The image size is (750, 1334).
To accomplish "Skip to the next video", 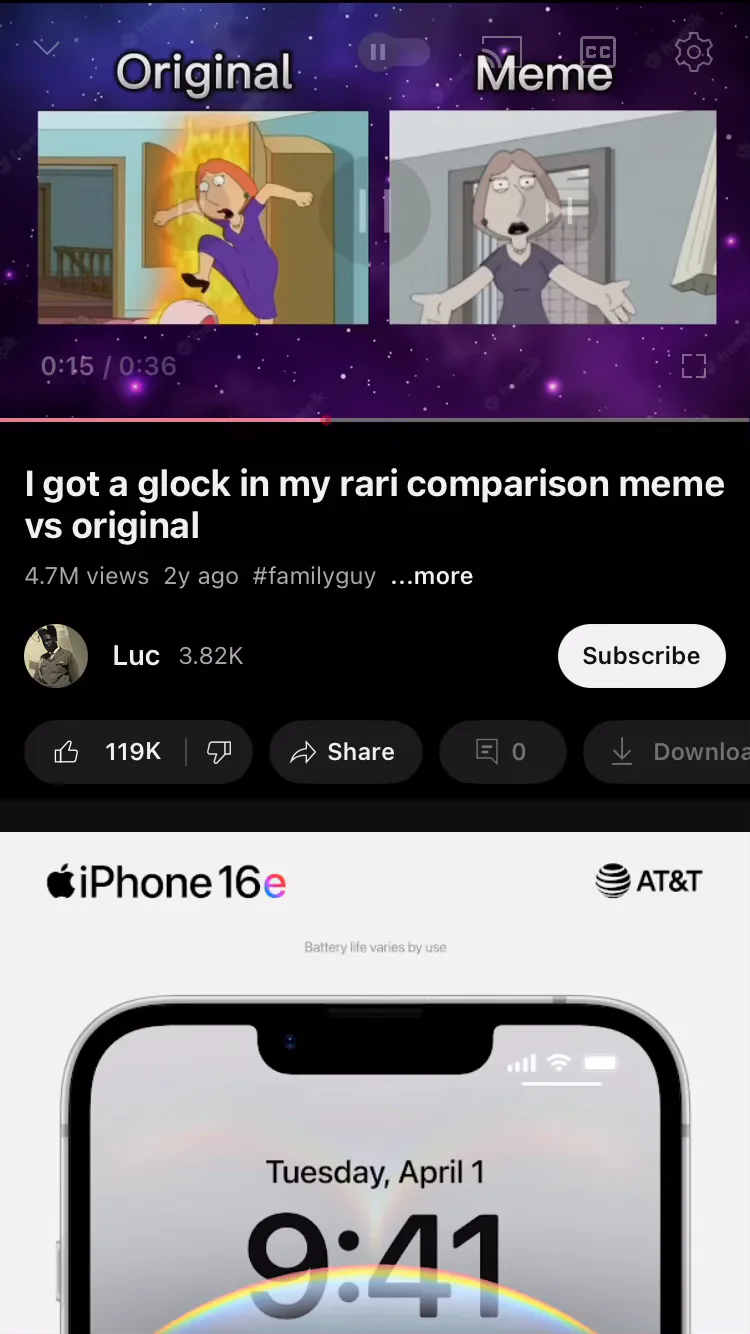I will pos(566,211).
